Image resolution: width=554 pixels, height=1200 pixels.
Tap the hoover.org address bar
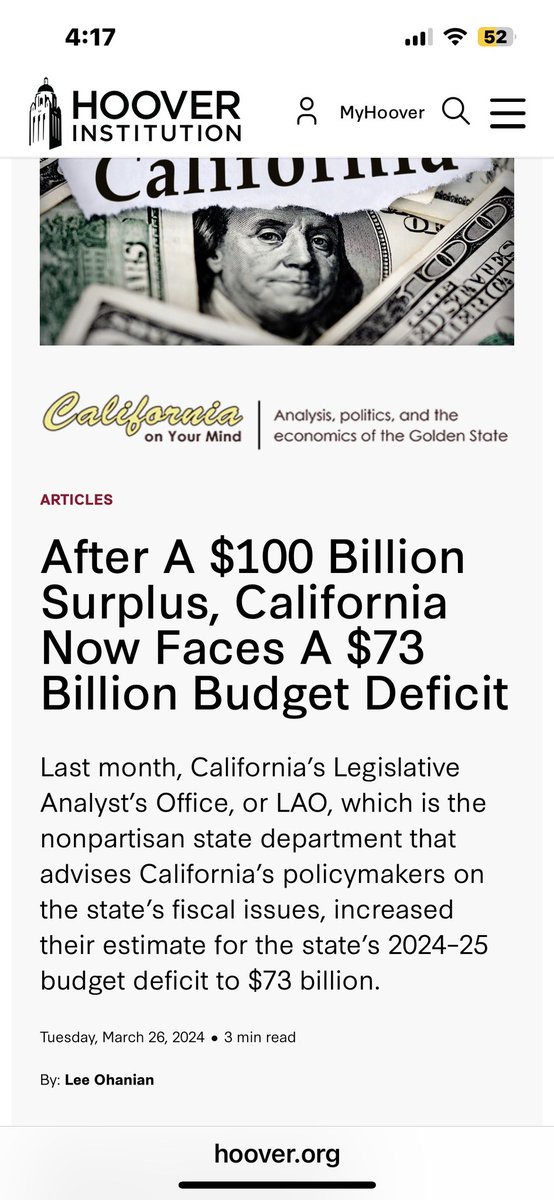tap(277, 1154)
